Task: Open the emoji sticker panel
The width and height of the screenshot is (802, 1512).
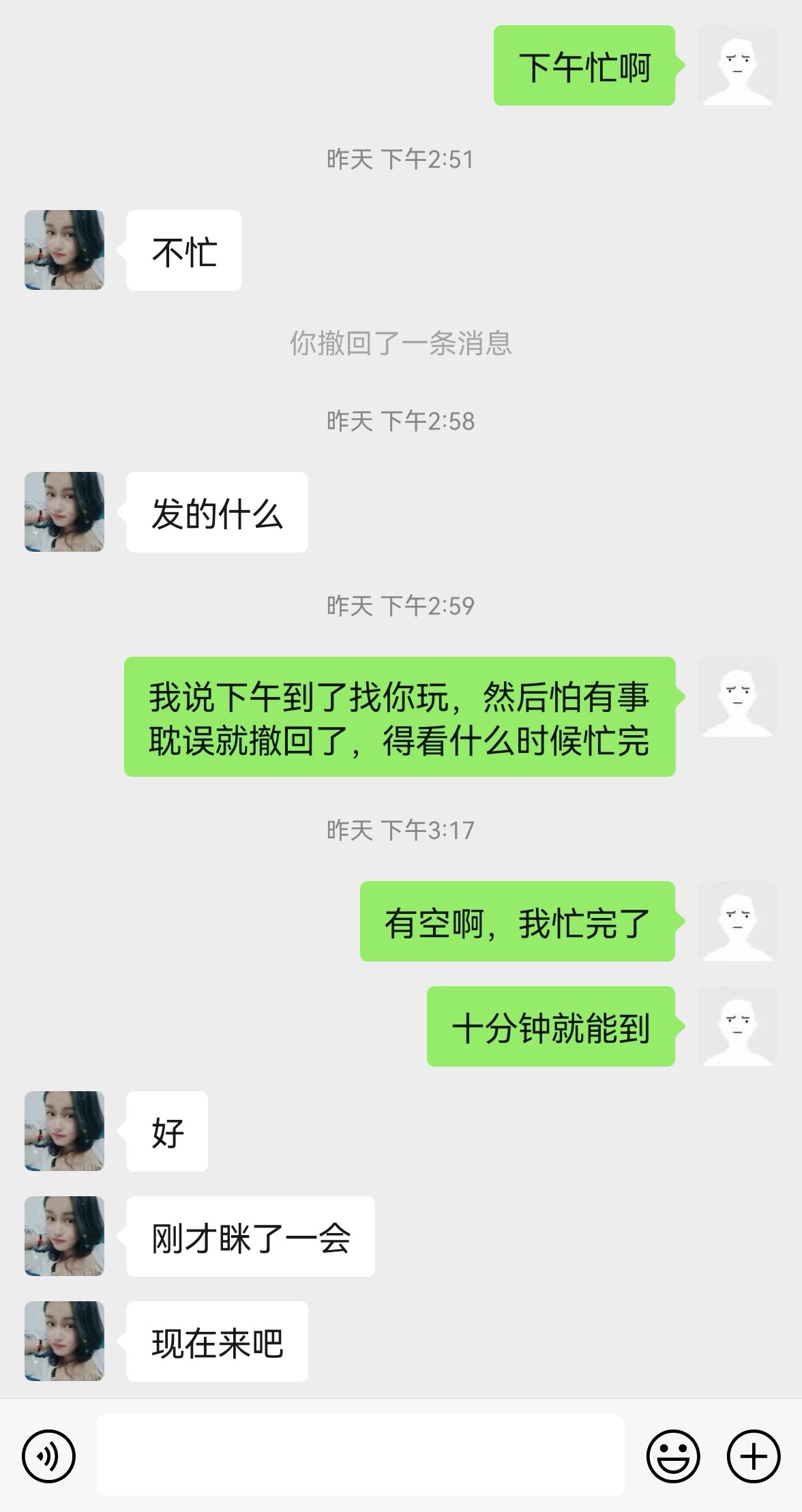Action: pos(672,1456)
